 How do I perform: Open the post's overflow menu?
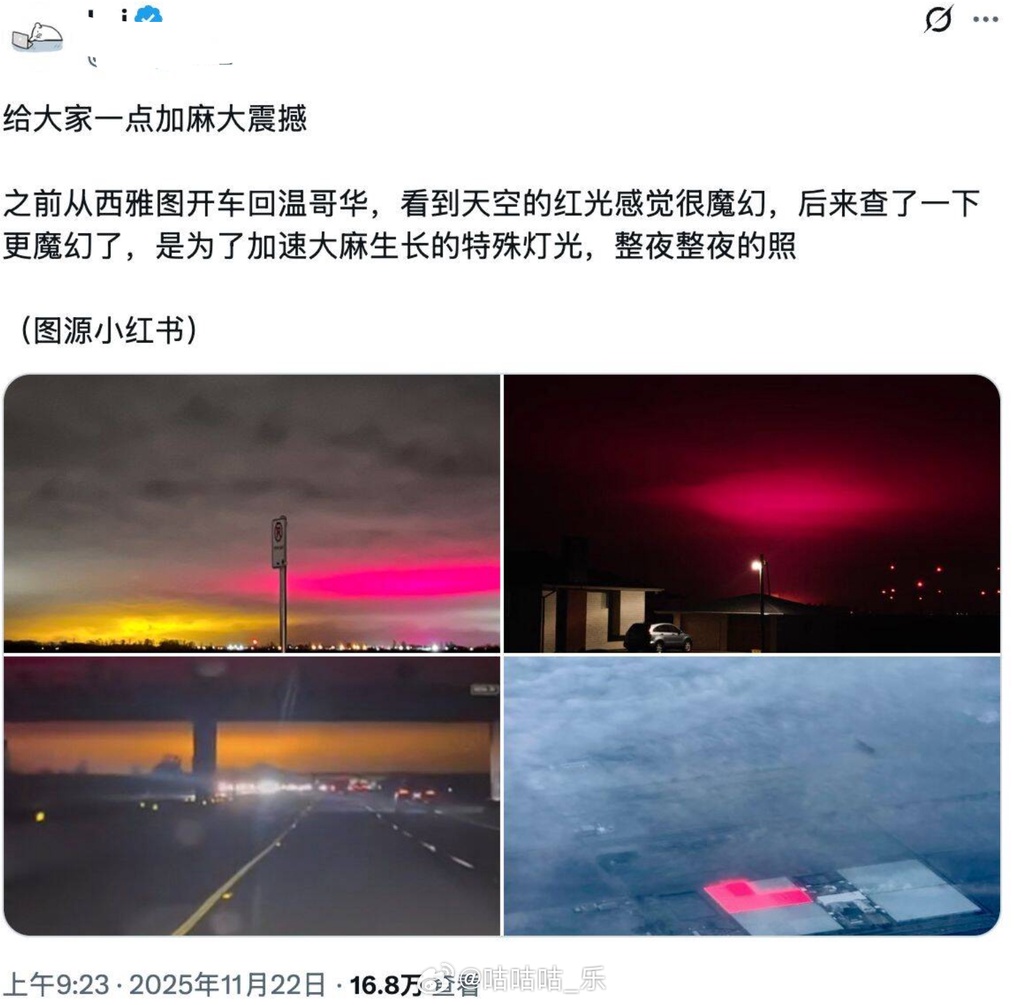(985, 20)
